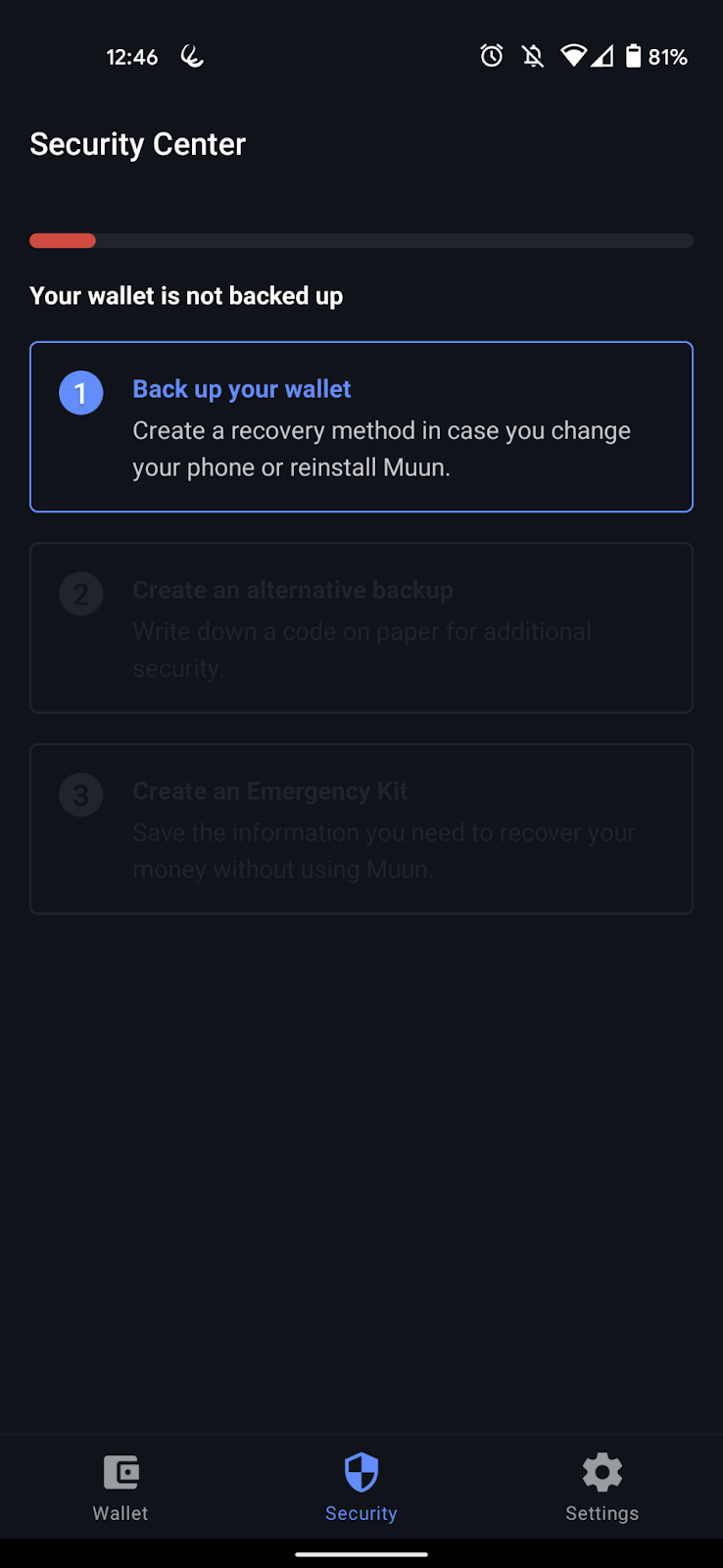Select the Security tab
Screen dimensions: 723x1568
(x=361, y=1487)
